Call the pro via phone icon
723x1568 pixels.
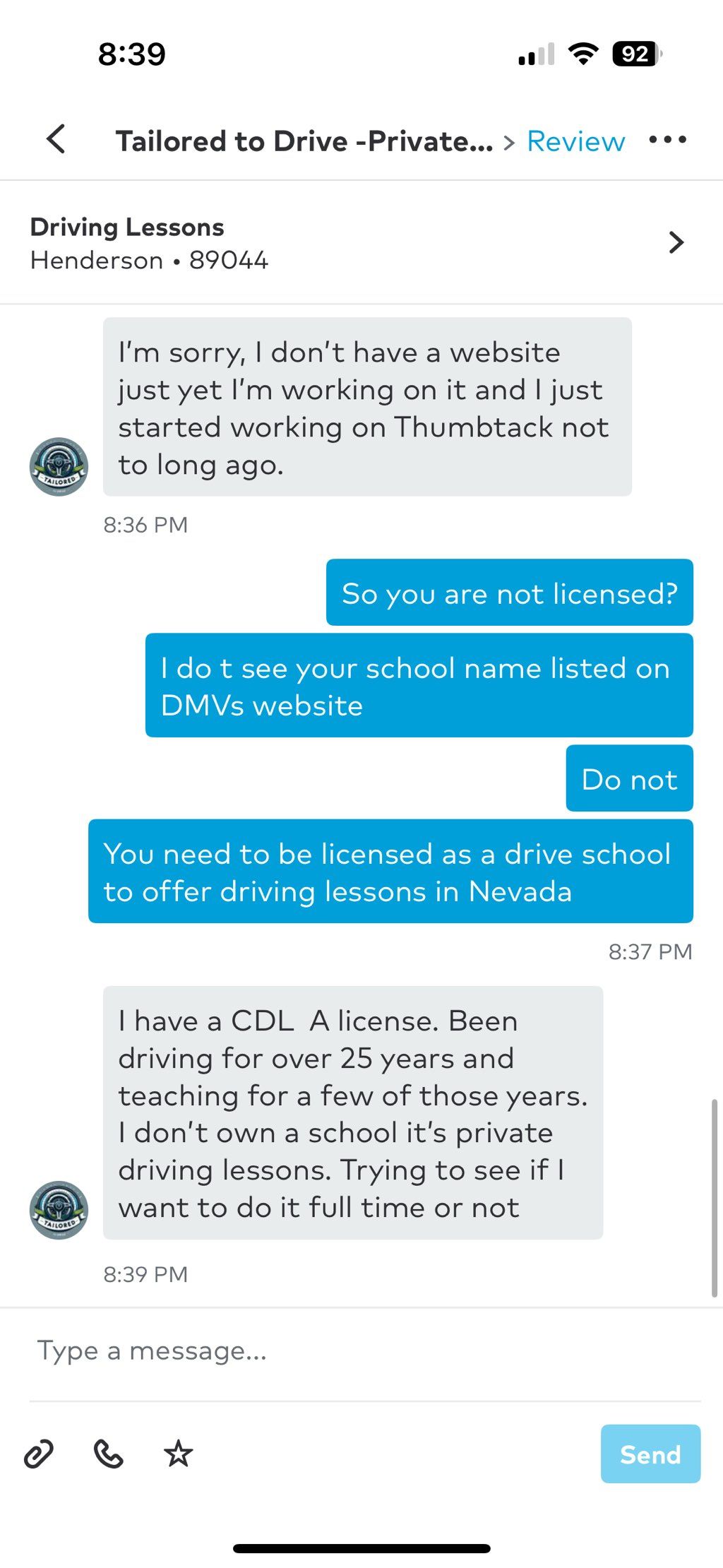point(109,1454)
